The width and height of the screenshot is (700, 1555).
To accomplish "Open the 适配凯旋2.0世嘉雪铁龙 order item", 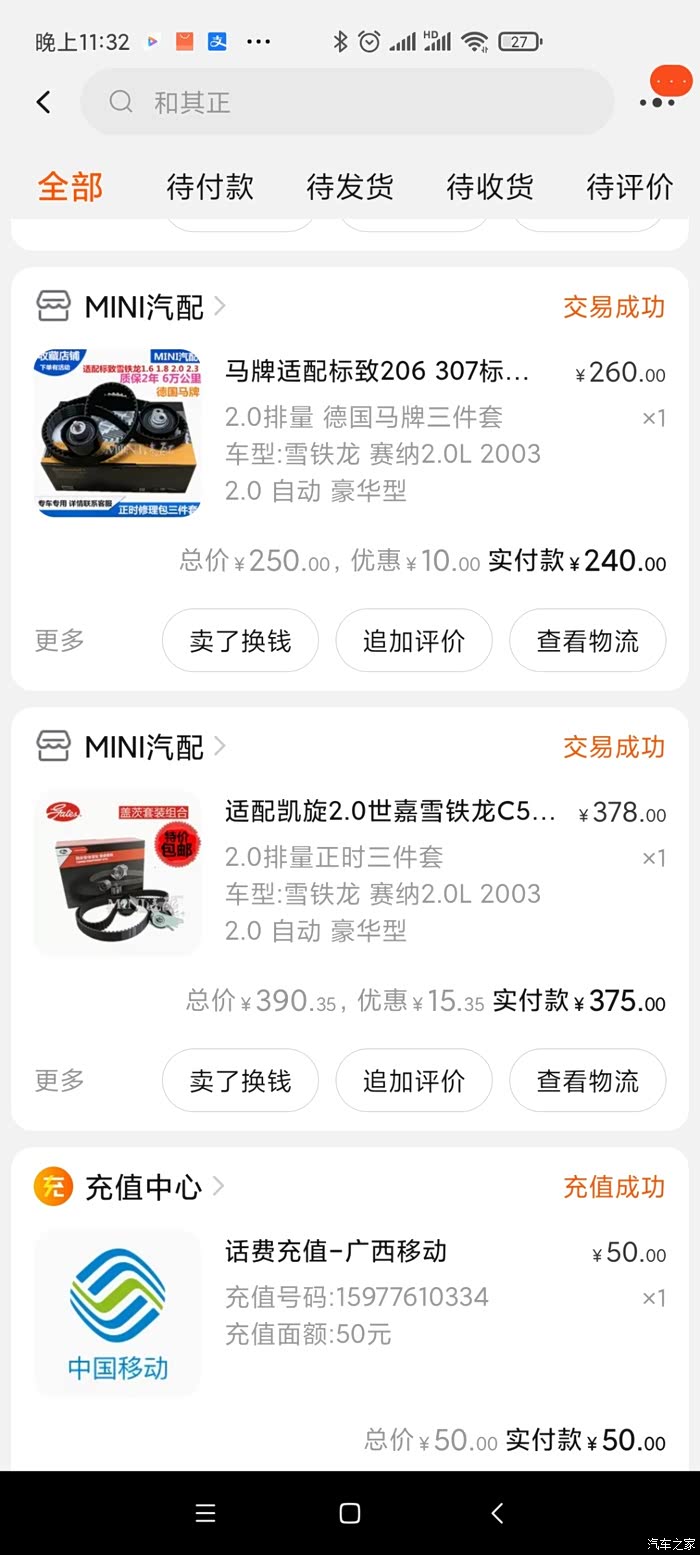I will (390, 812).
